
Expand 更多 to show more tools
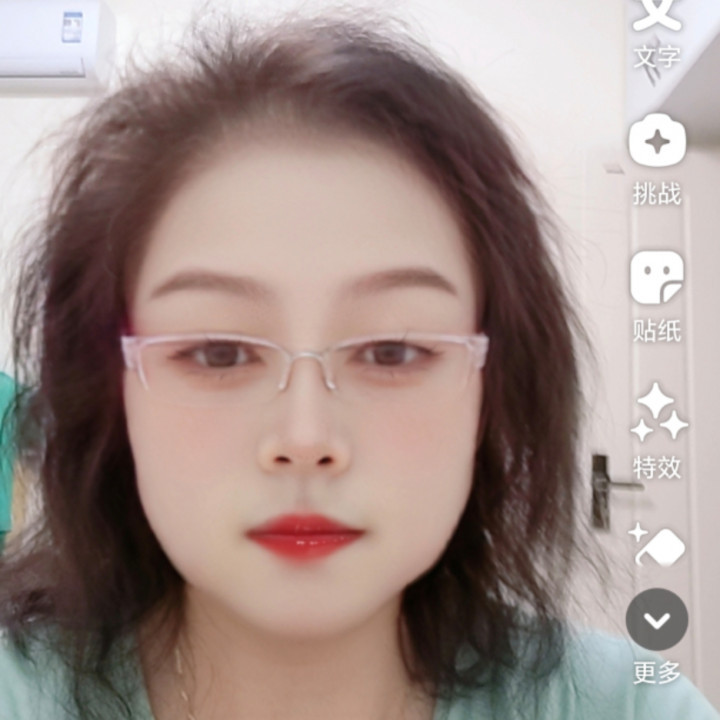coord(657,620)
